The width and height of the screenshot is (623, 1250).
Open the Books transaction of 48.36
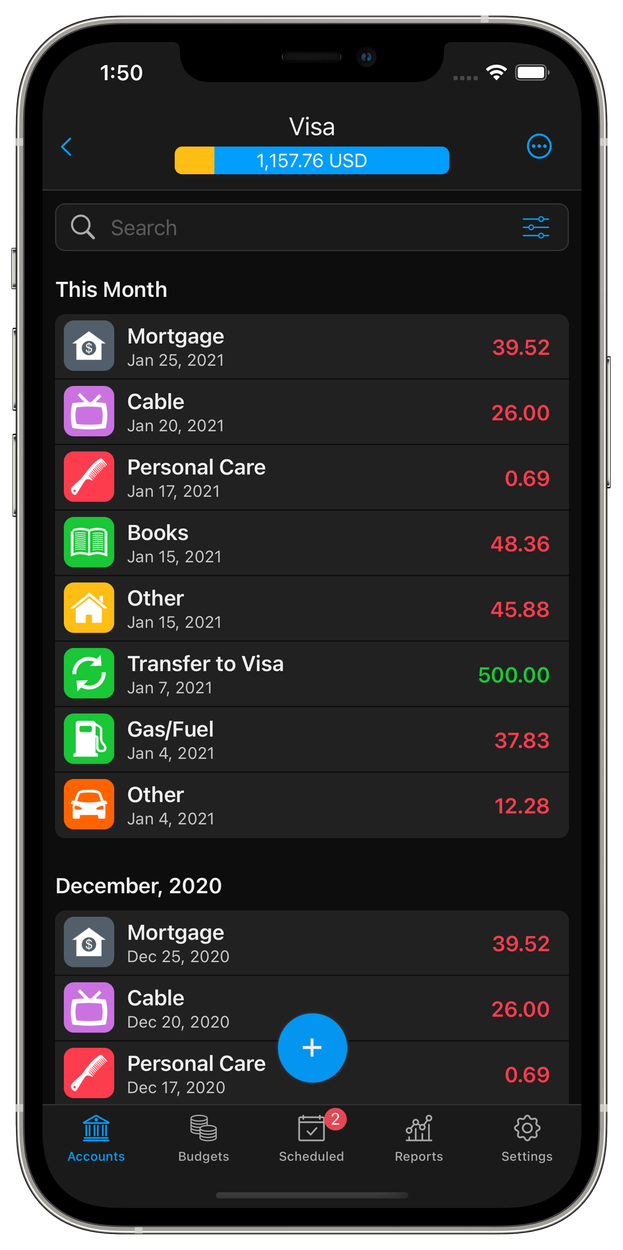point(312,543)
